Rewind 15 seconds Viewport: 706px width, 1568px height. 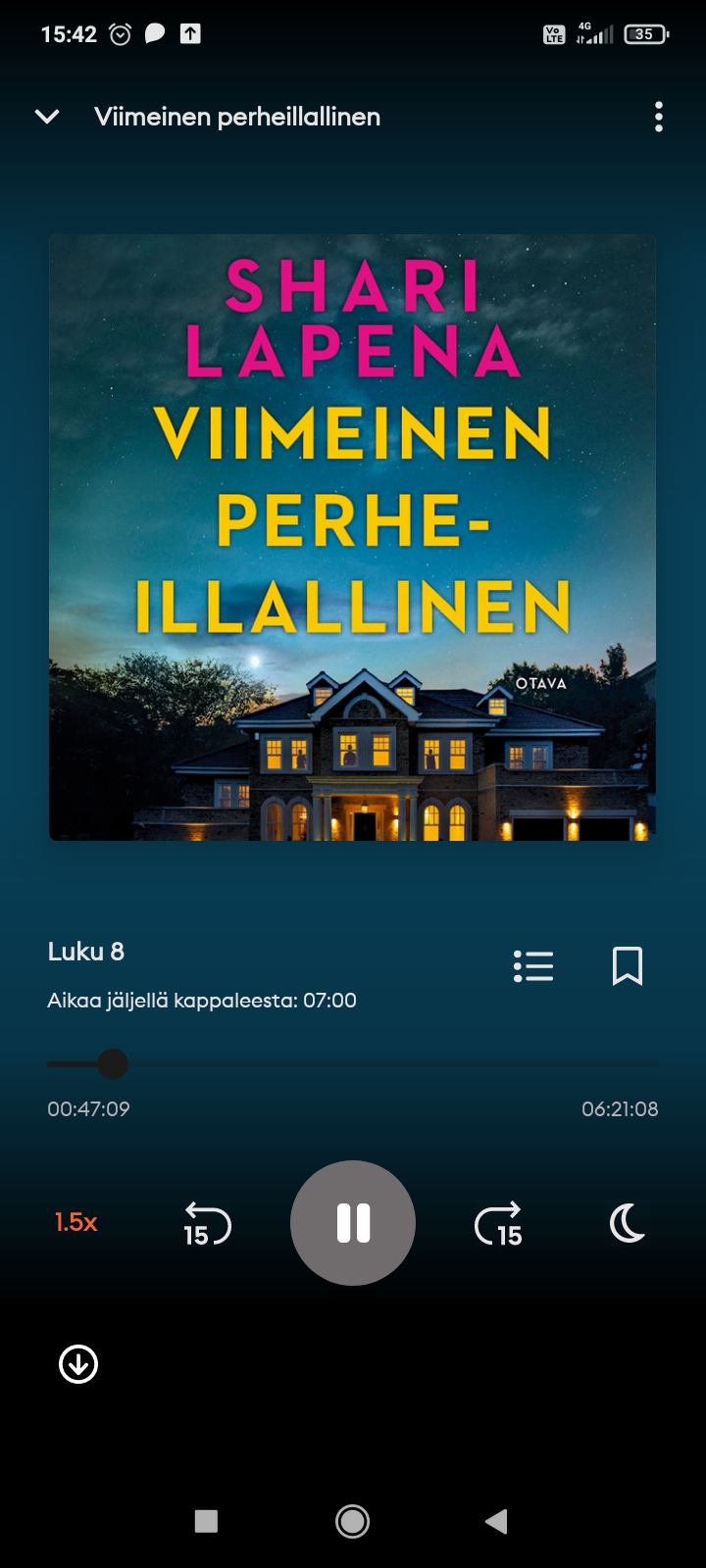(207, 1224)
